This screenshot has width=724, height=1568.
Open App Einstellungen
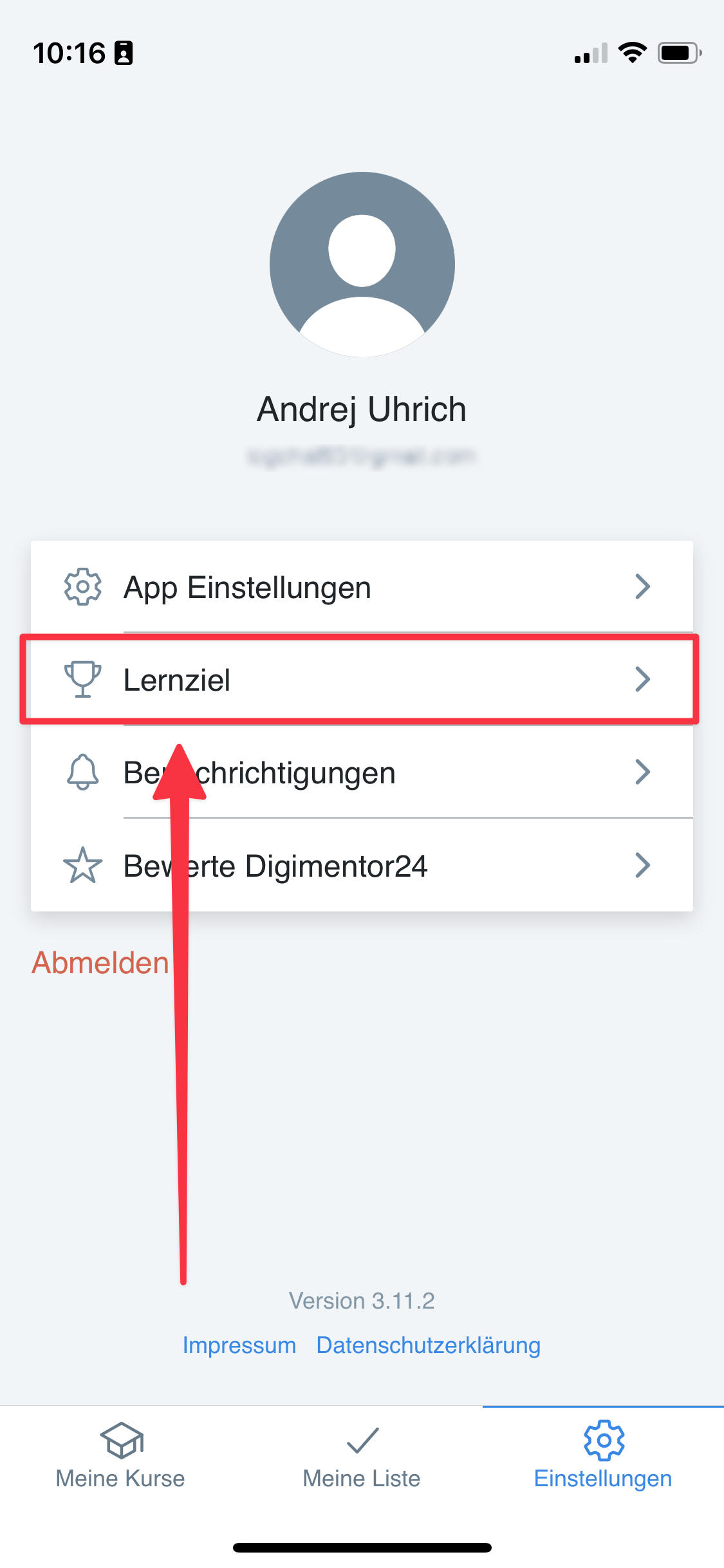(362, 587)
